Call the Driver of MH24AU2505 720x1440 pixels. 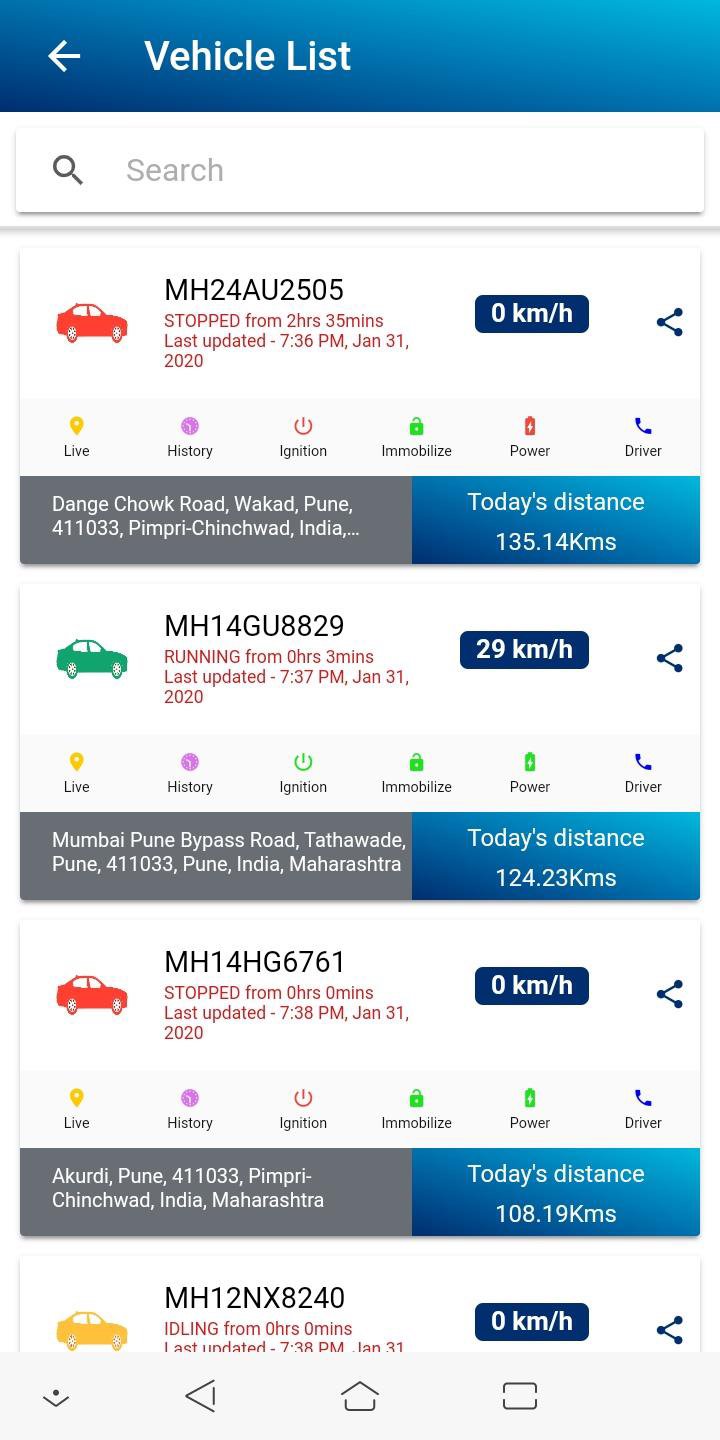pyautogui.click(x=643, y=438)
